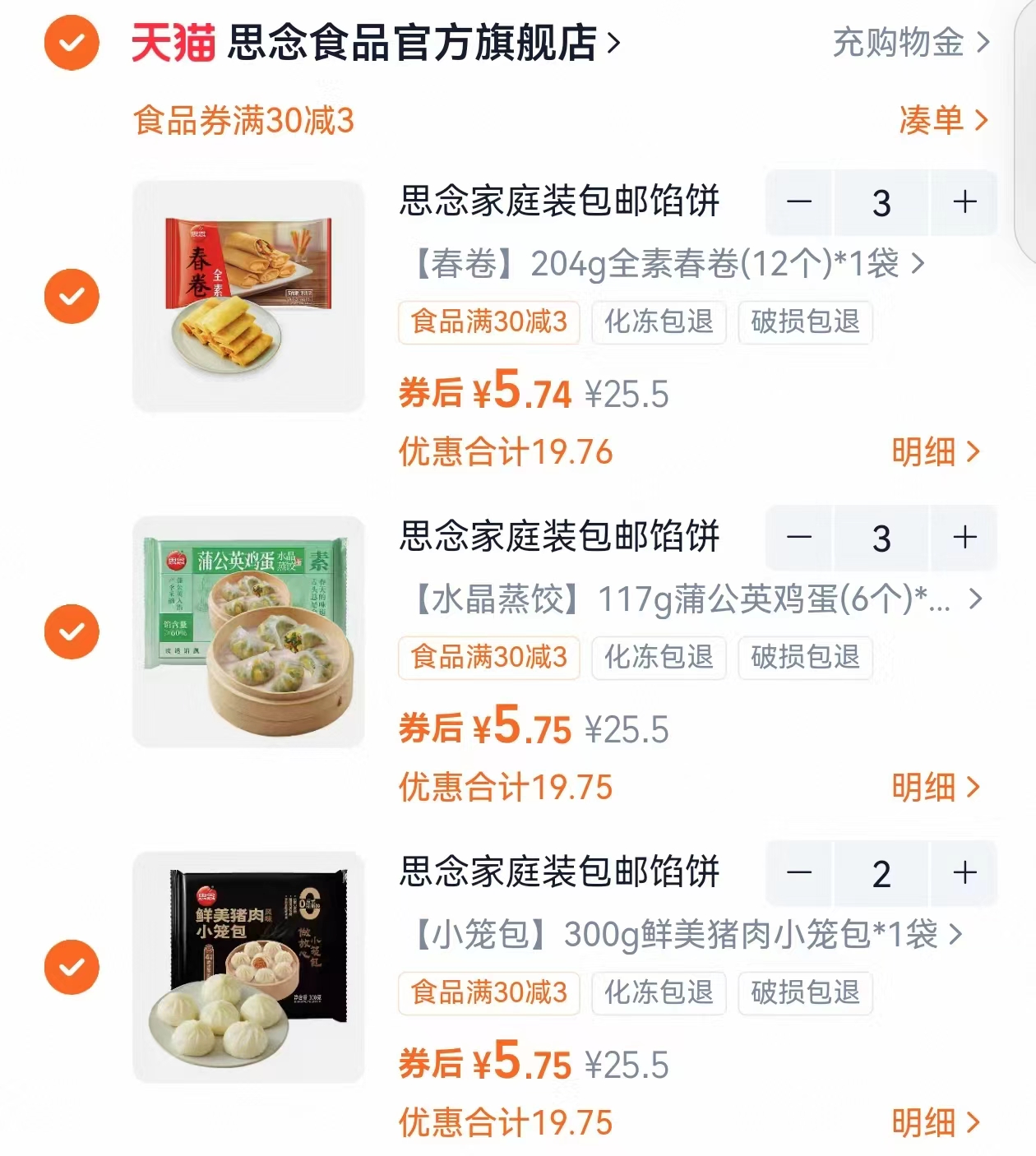Click the 食品满30减3 tag on 春卷

pyautogui.click(x=488, y=323)
